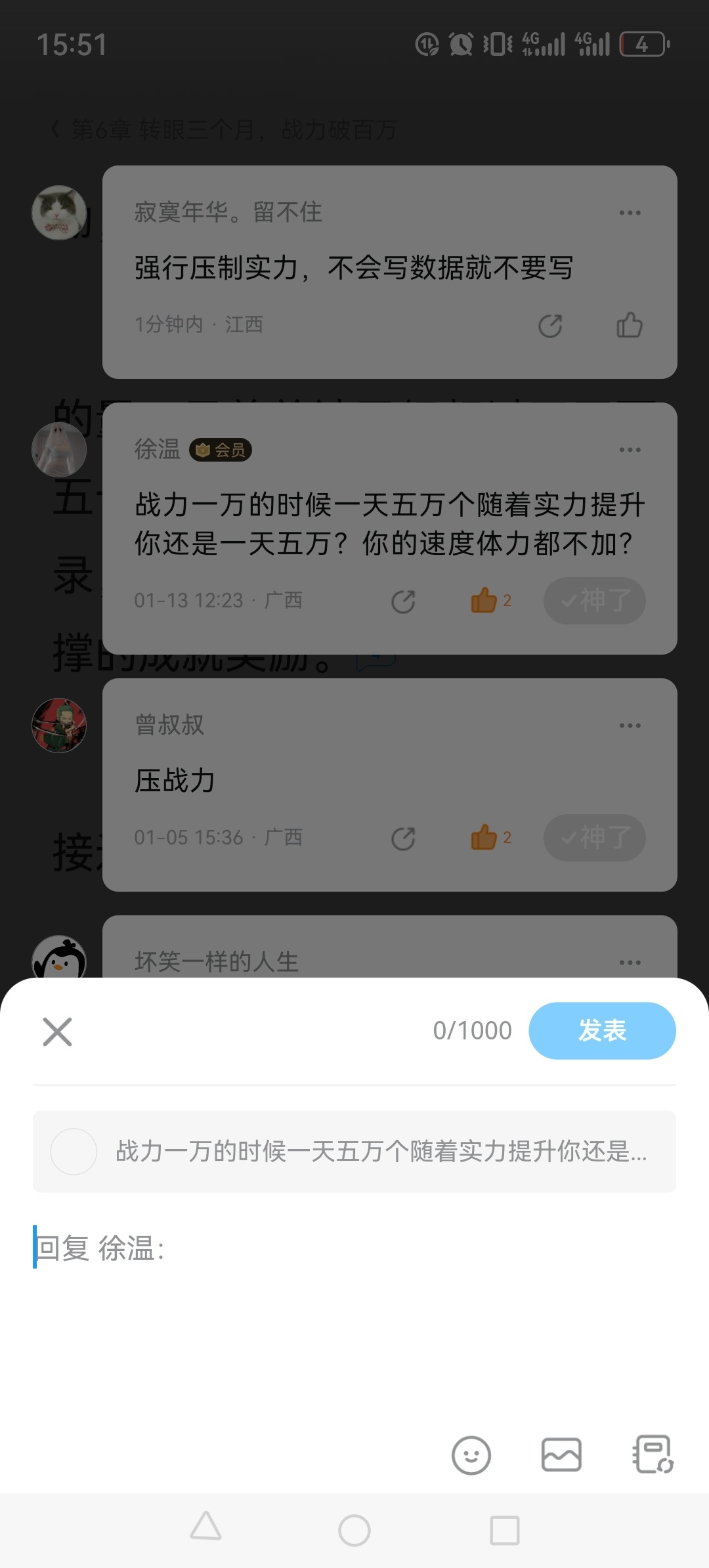
Task: Go to the home screen with the circle button
Action: coord(354,1531)
